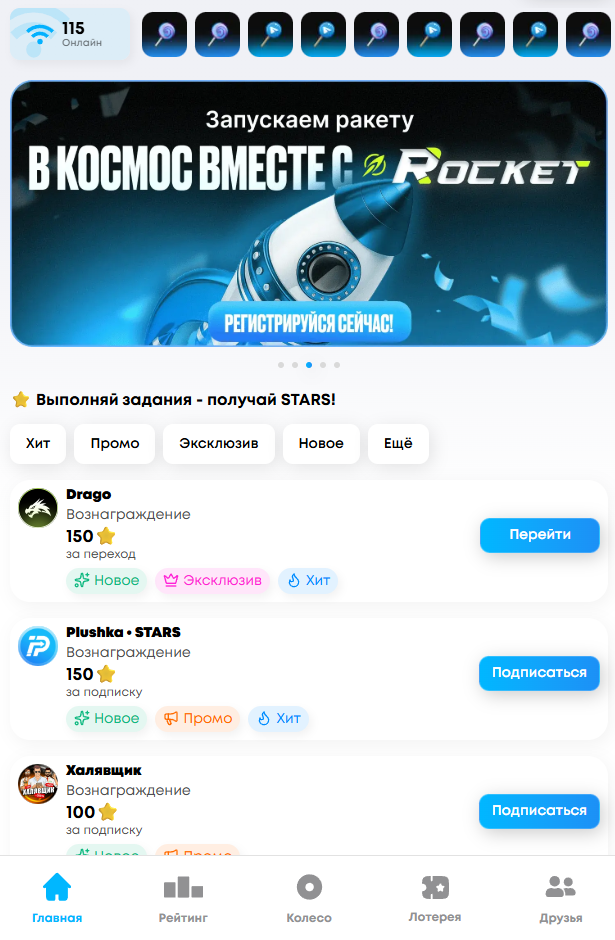This screenshot has height=940, width=615.
Task: Tap Перейти on the Drago task
Action: 539,535
